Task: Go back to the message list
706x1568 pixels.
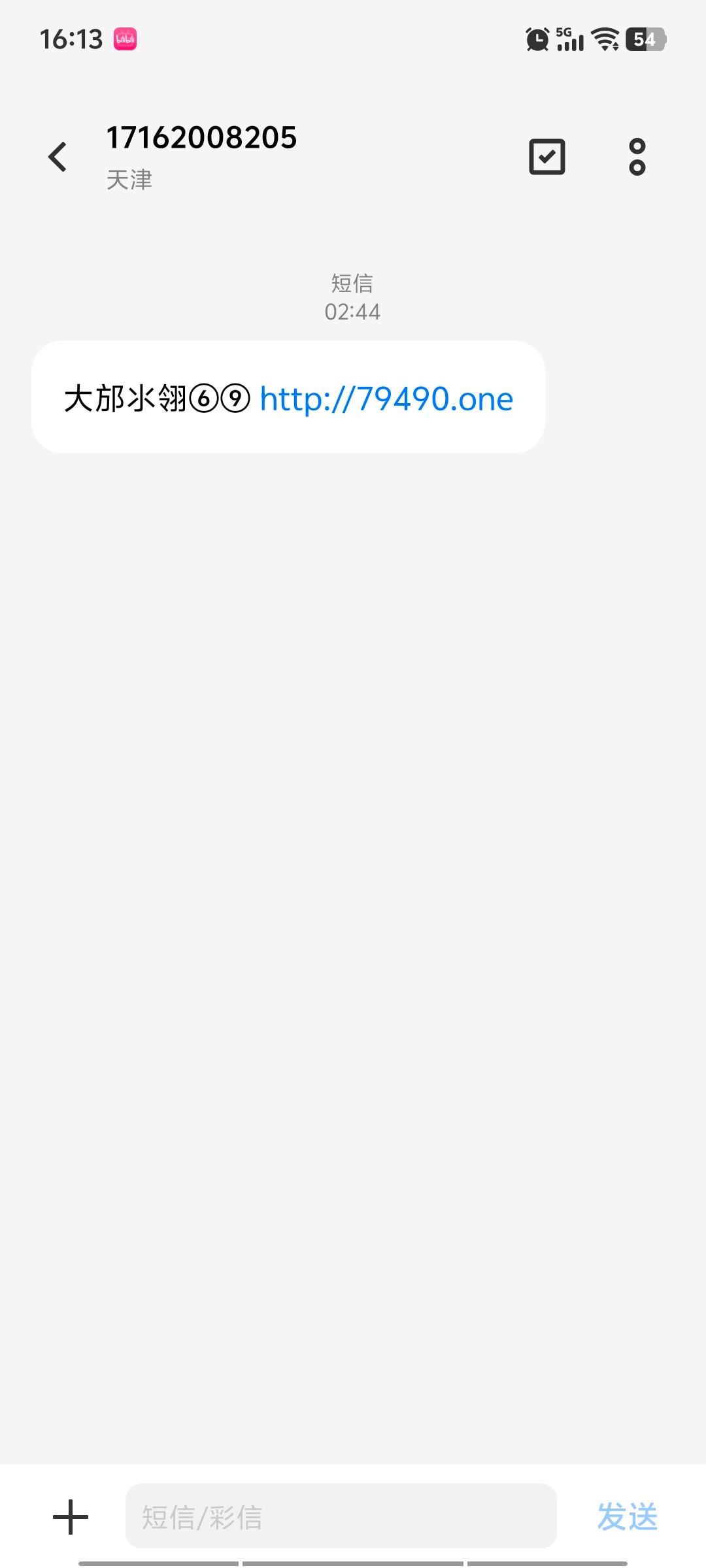Action: click(x=58, y=157)
